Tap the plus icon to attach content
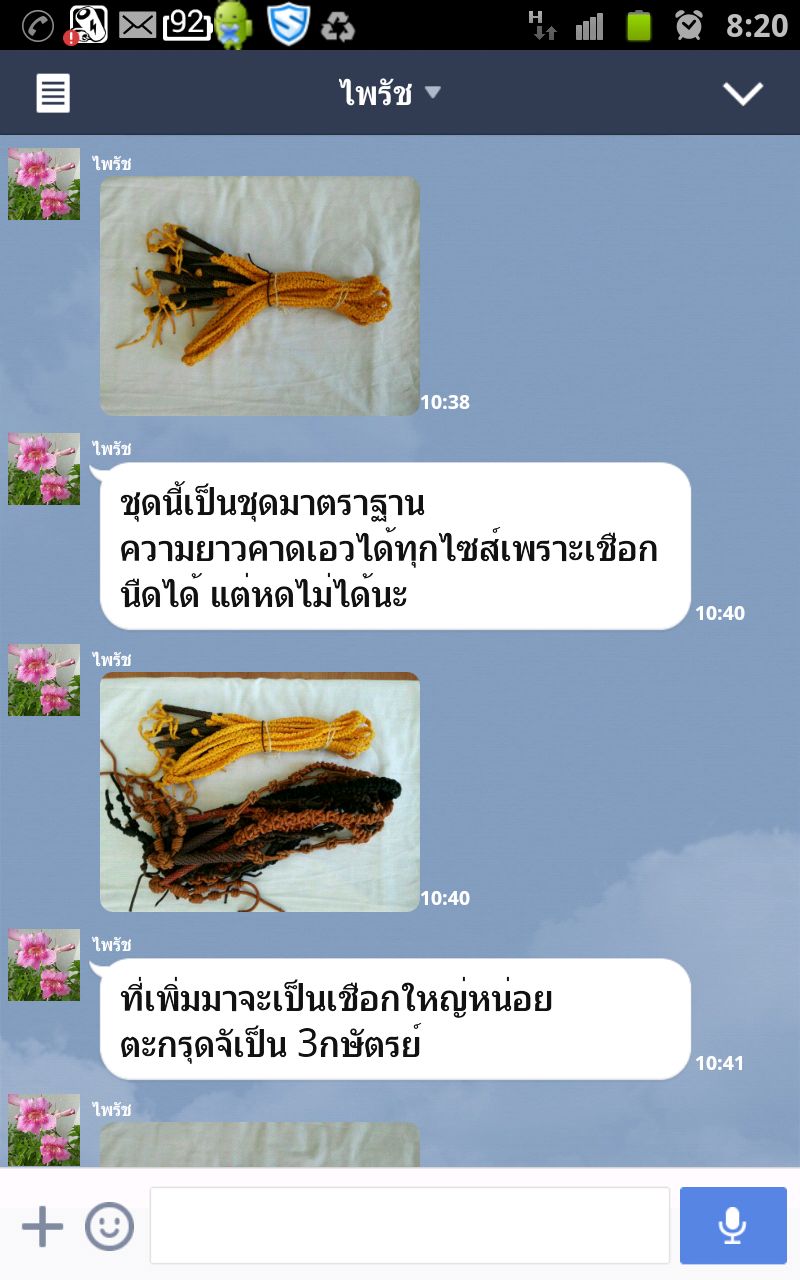800x1280 pixels. point(42,1226)
